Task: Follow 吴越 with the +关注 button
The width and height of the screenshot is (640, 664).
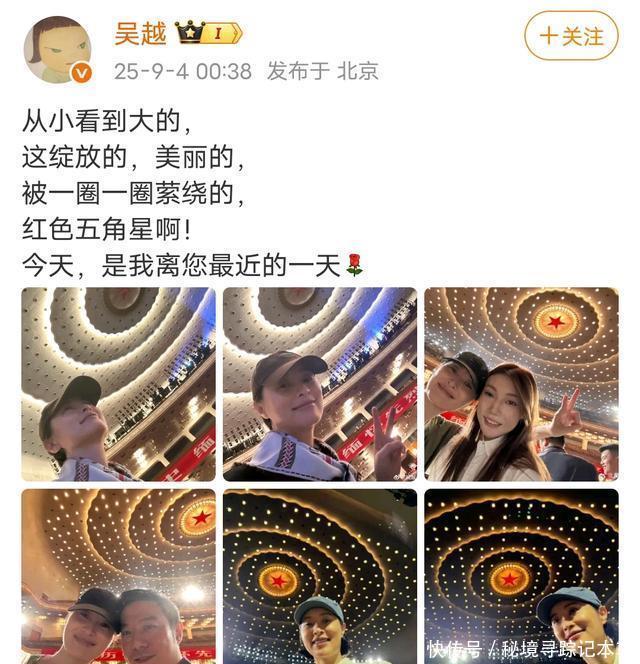Action: coord(571,36)
